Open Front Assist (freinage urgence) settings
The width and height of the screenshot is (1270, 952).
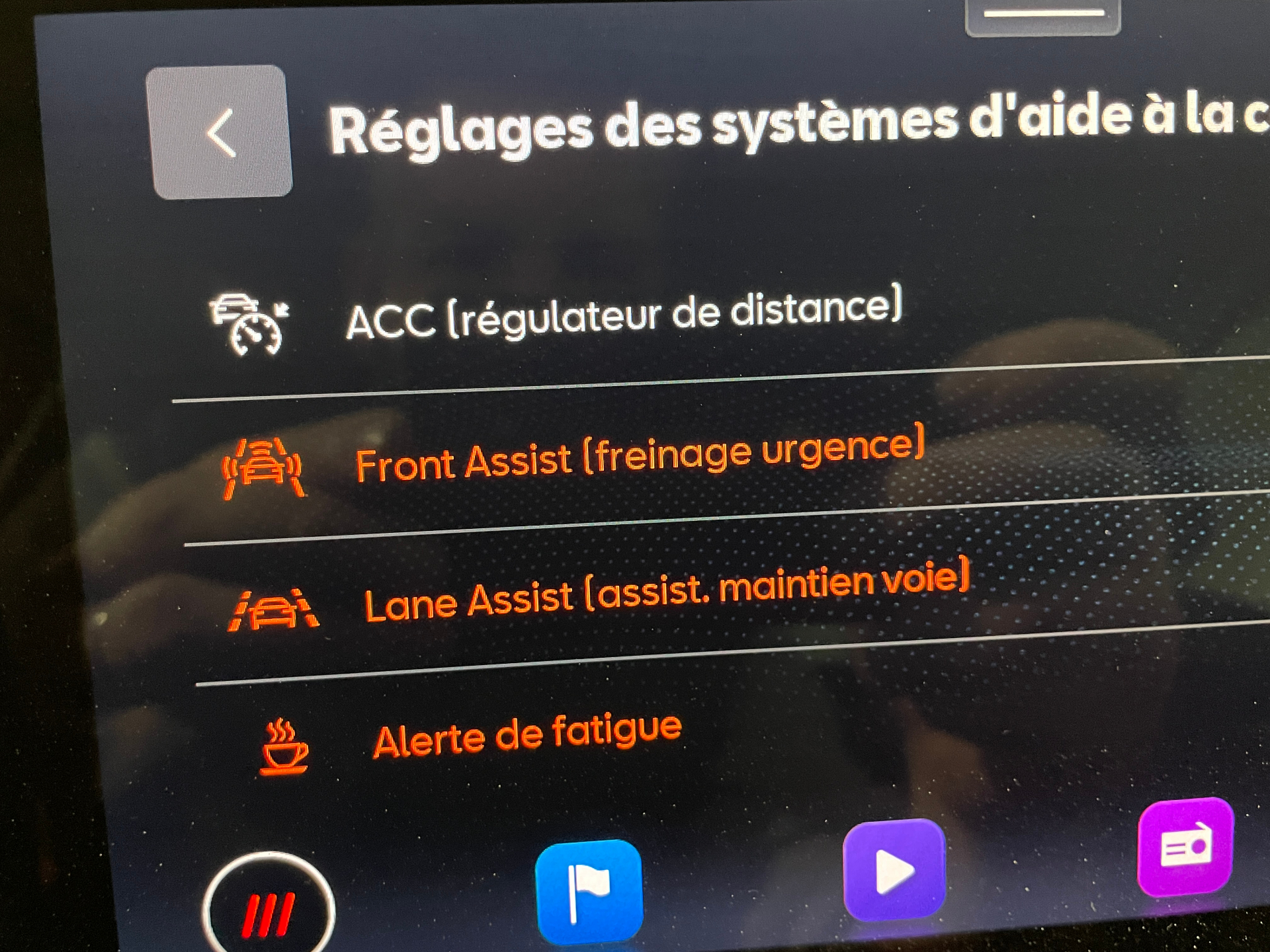tap(638, 455)
